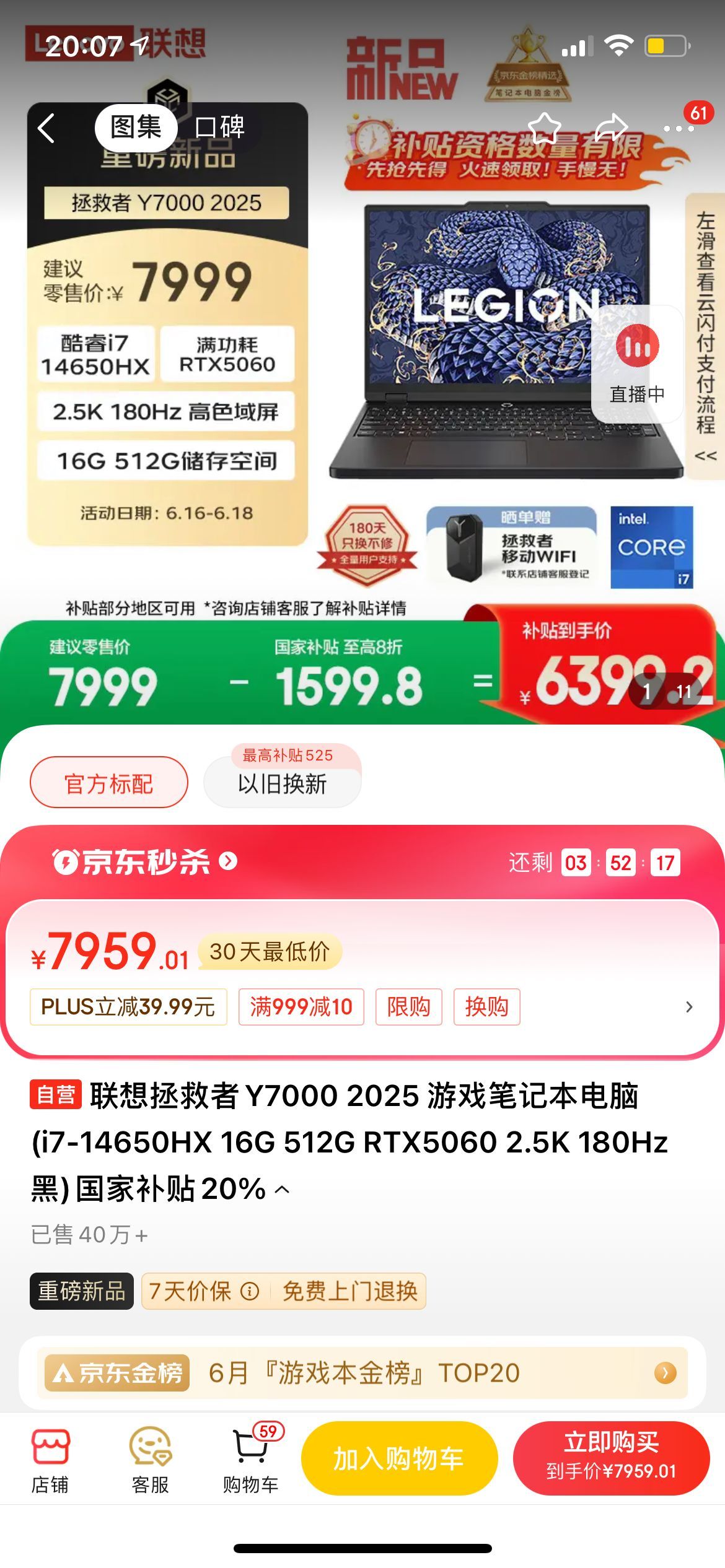Screen dimensions: 725x1568
Task: Switch to the 口碑 tab
Action: 220,128
